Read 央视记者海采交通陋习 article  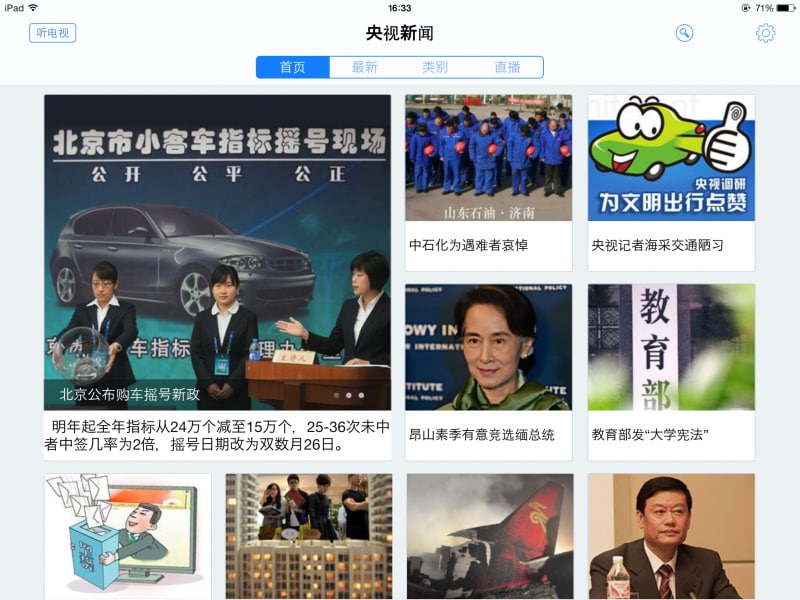coord(671,182)
